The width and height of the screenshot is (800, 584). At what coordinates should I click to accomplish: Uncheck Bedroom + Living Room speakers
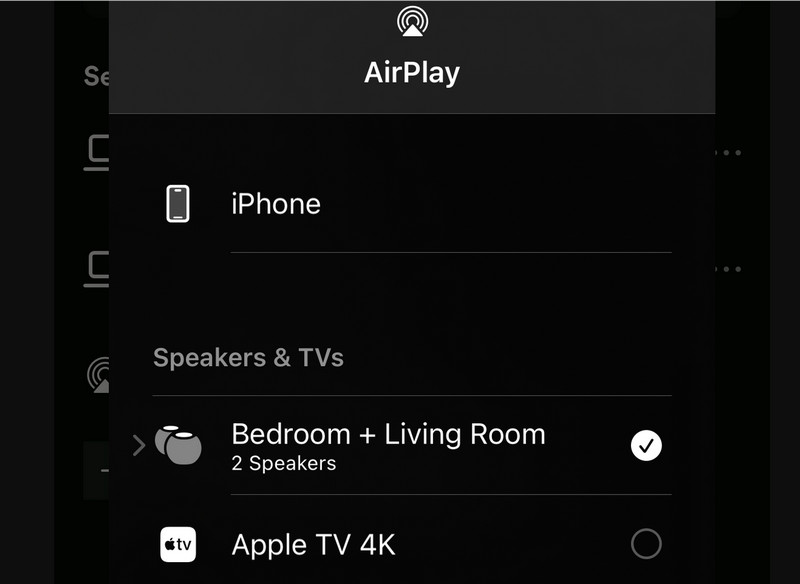click(x=646, y=445)
